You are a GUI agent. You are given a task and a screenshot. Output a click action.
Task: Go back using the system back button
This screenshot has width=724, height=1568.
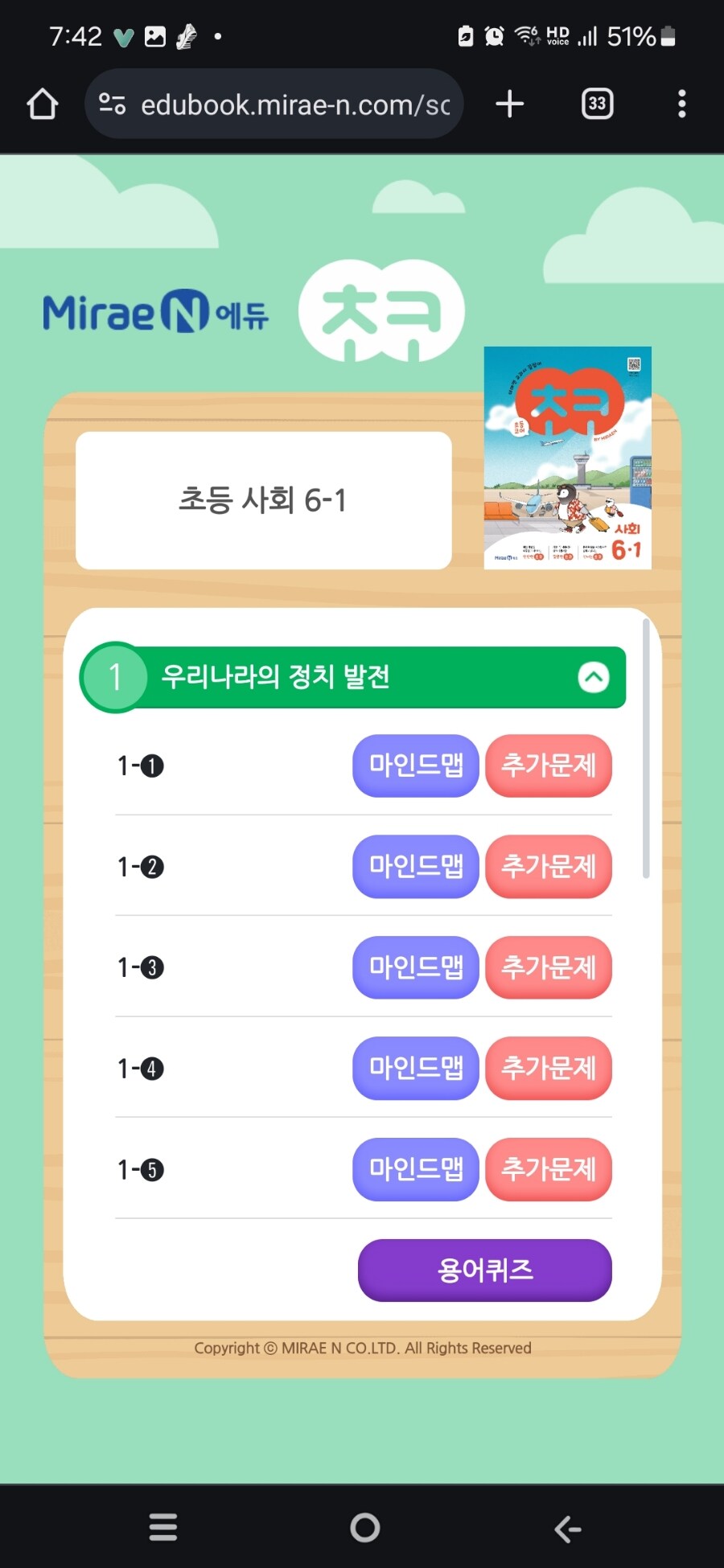pyautogui.click(x=568, y=1528)
